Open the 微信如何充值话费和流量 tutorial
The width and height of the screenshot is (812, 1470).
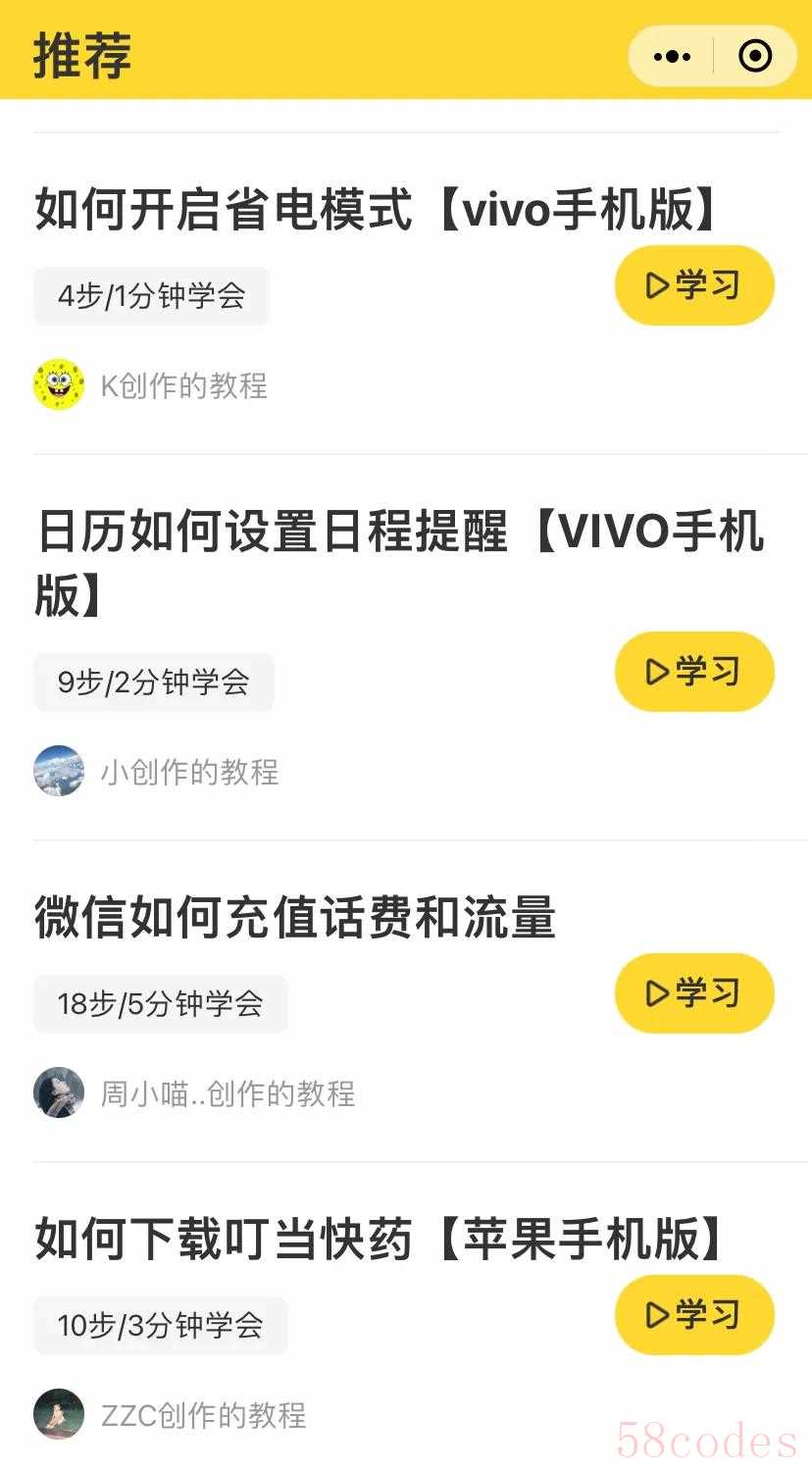(x=295, y=918)
